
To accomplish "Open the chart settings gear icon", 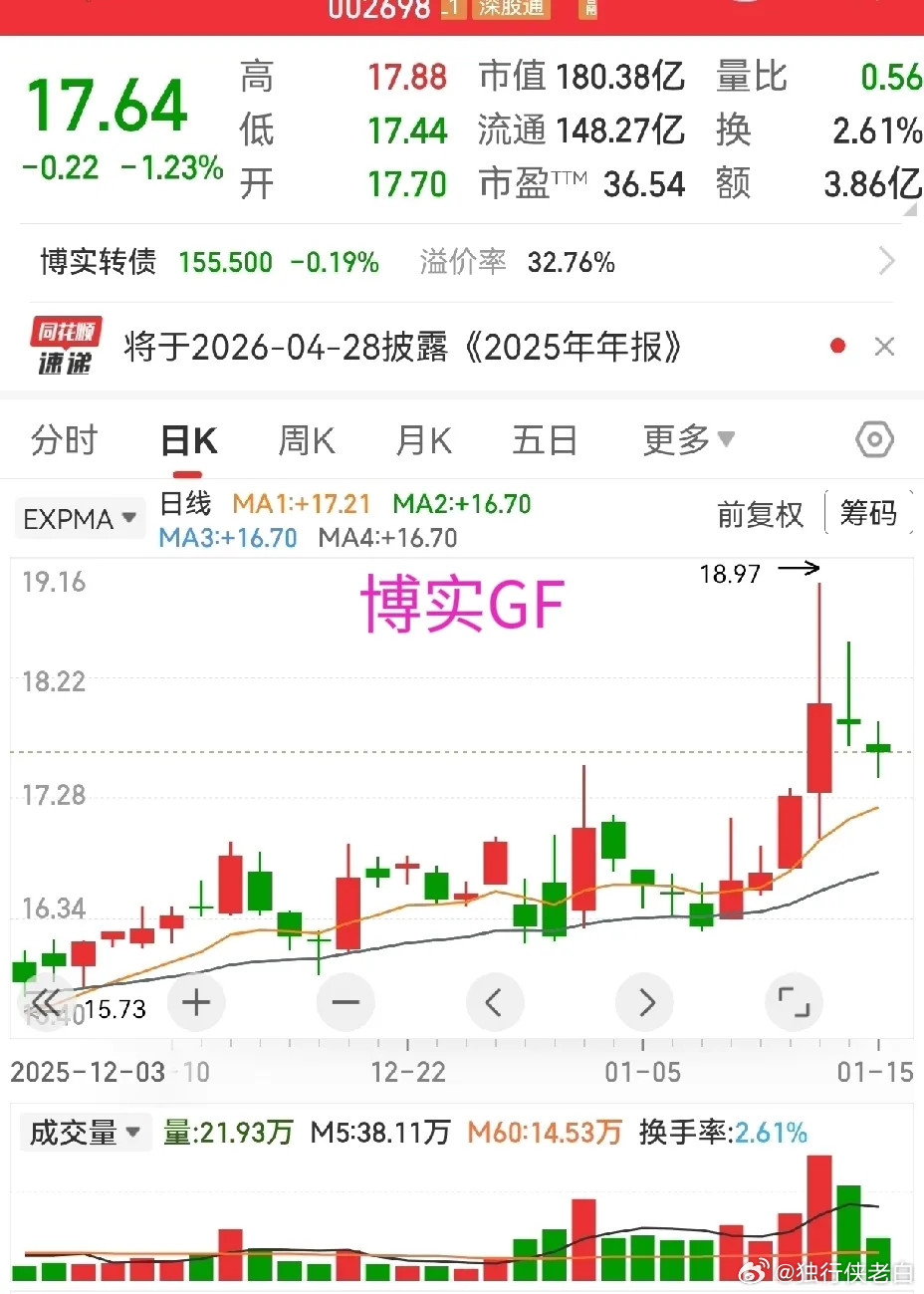I will tap(873, 439).
